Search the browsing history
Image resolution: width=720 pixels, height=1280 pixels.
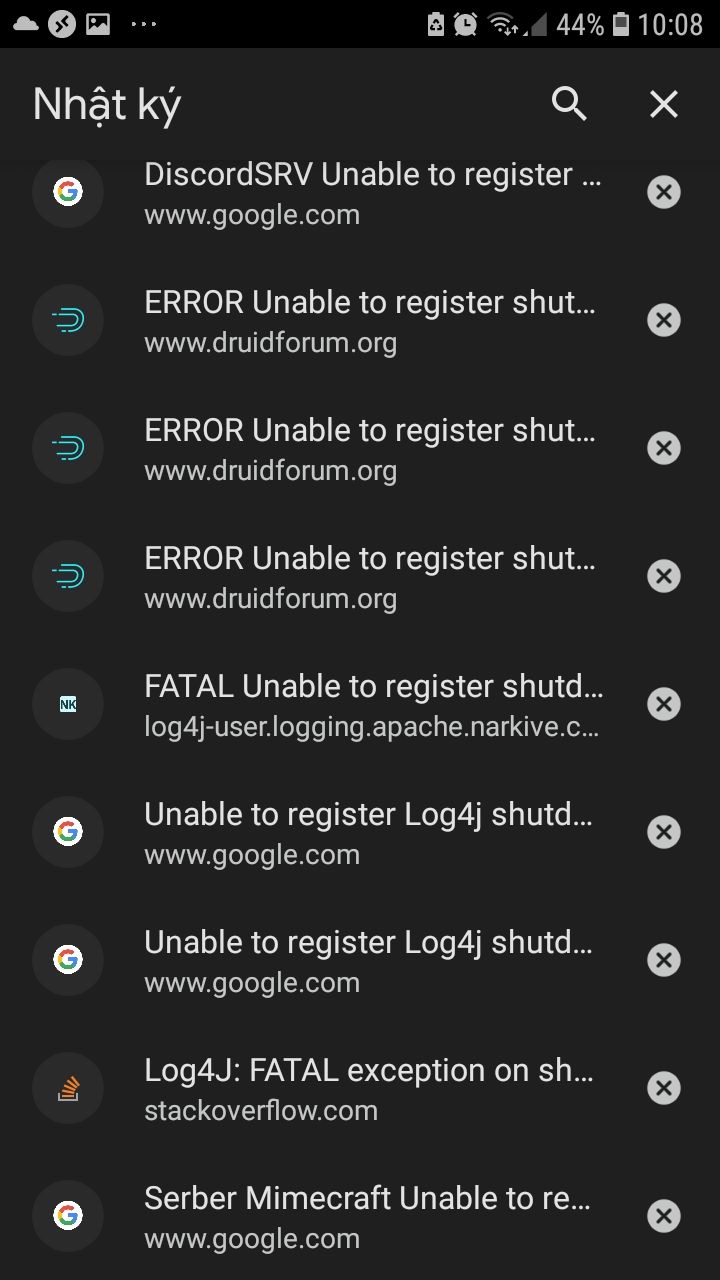point(569,103)
